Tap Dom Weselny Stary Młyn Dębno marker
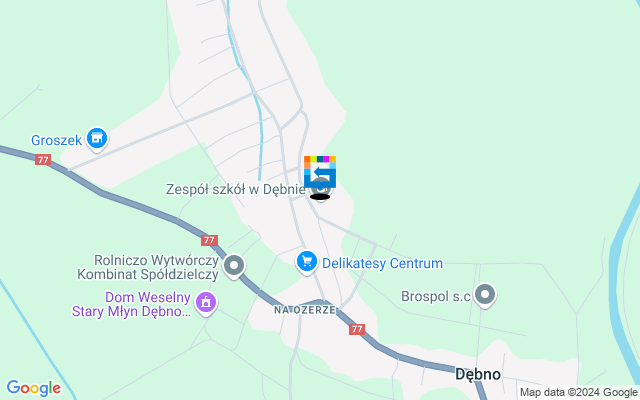 206,301
